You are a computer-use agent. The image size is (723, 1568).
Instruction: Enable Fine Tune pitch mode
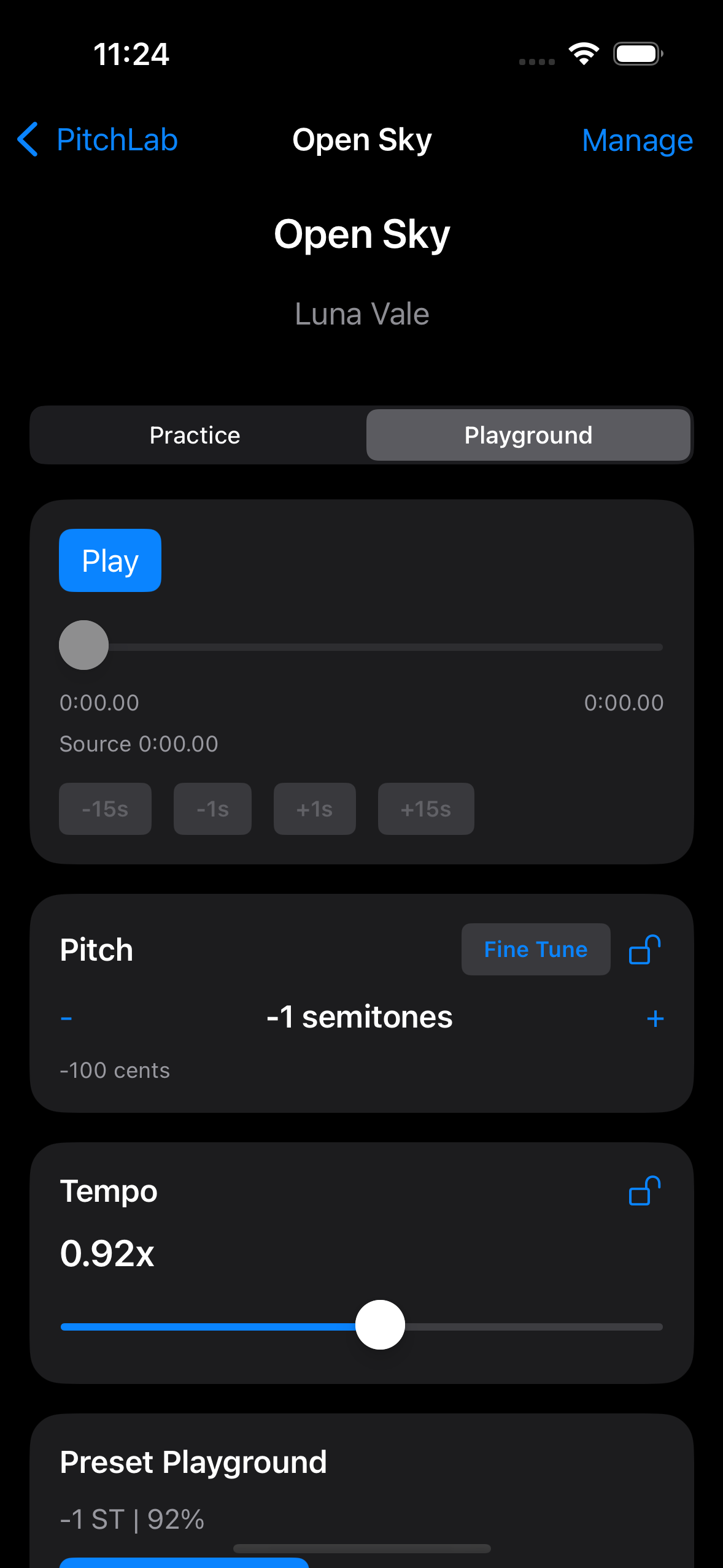(x=535, y=949)
